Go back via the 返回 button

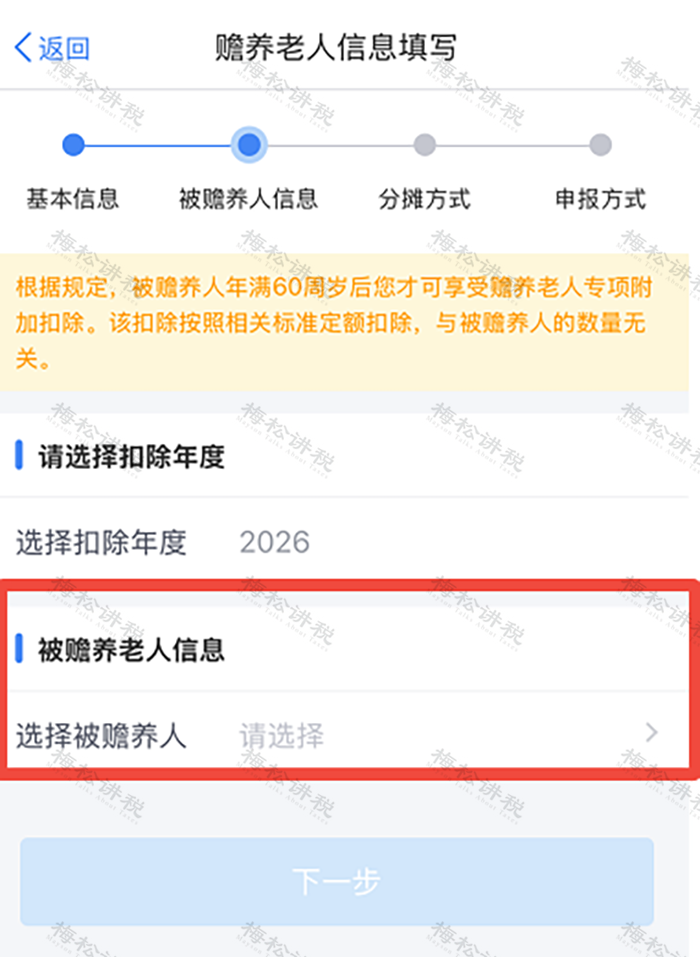tap(52, 47)
